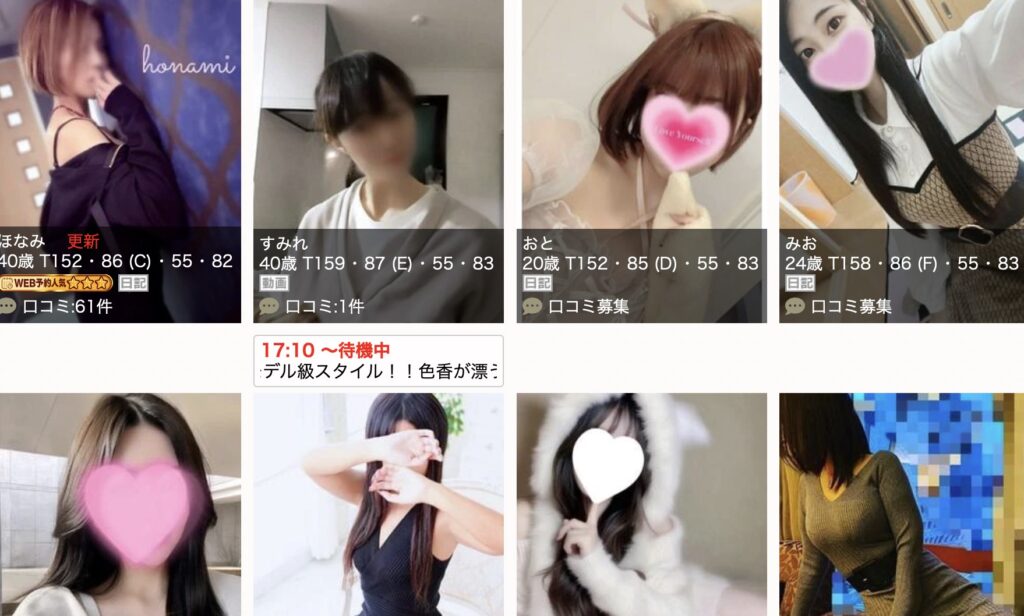Open おと's 口コミ募集 link
1024x616 pixels.
[589, 306]
